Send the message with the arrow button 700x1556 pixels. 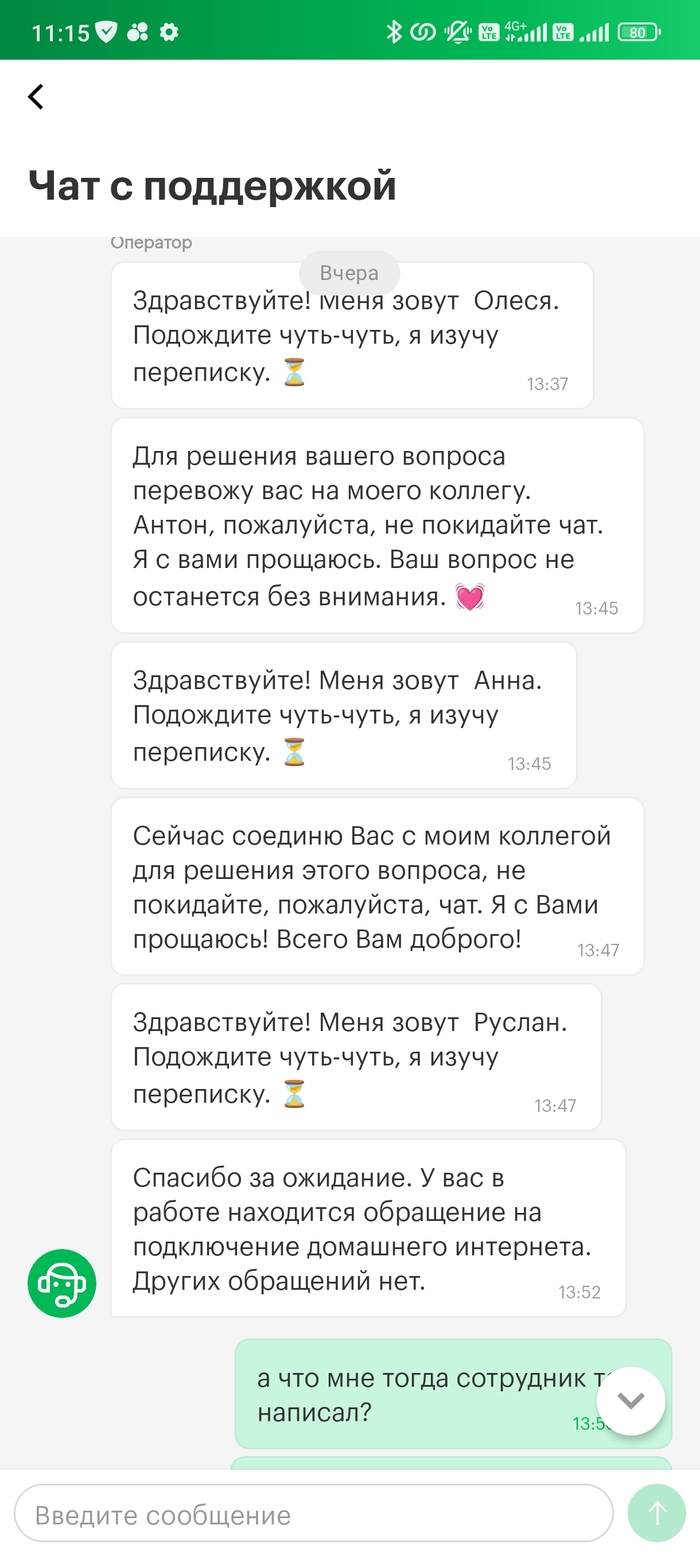tap(656, 1514)
